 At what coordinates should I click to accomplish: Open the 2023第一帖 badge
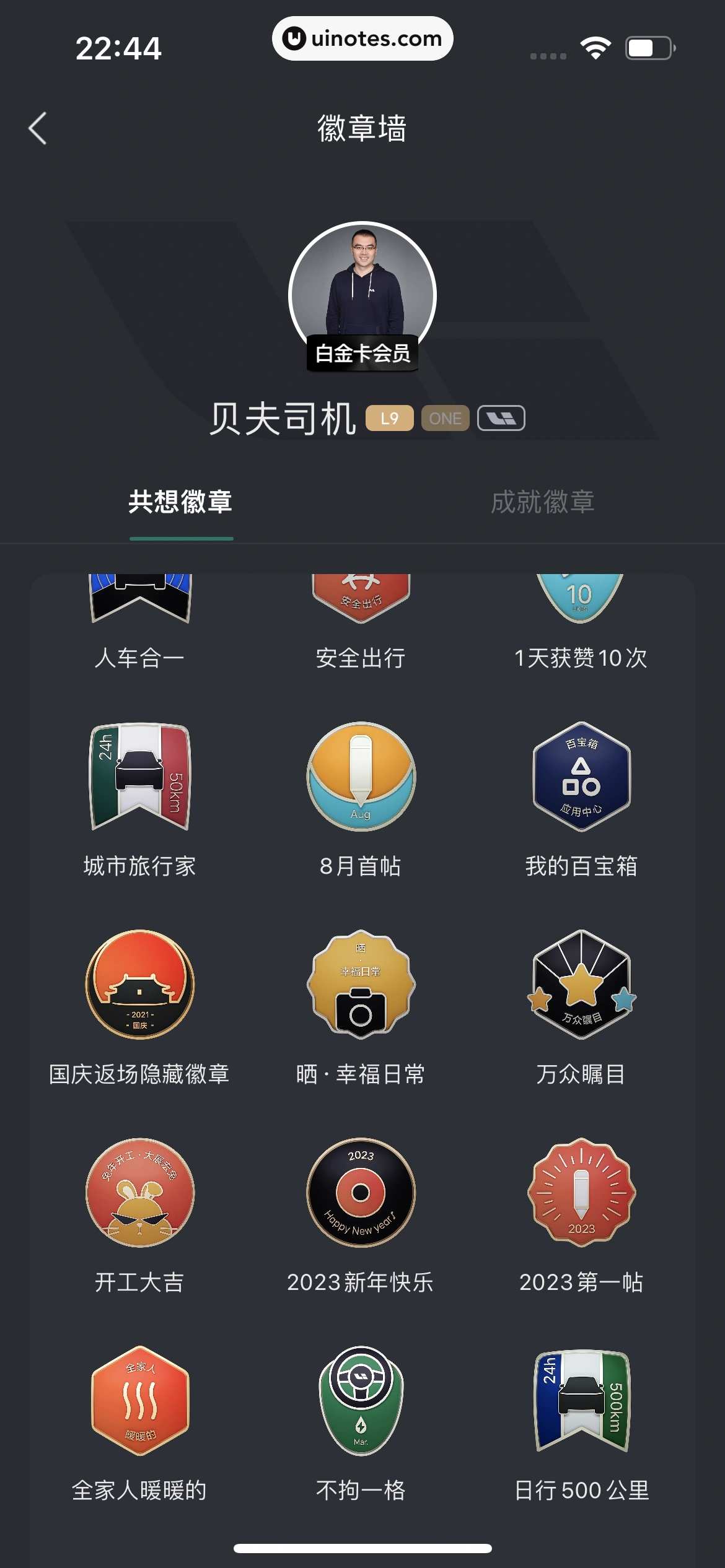581,1195
